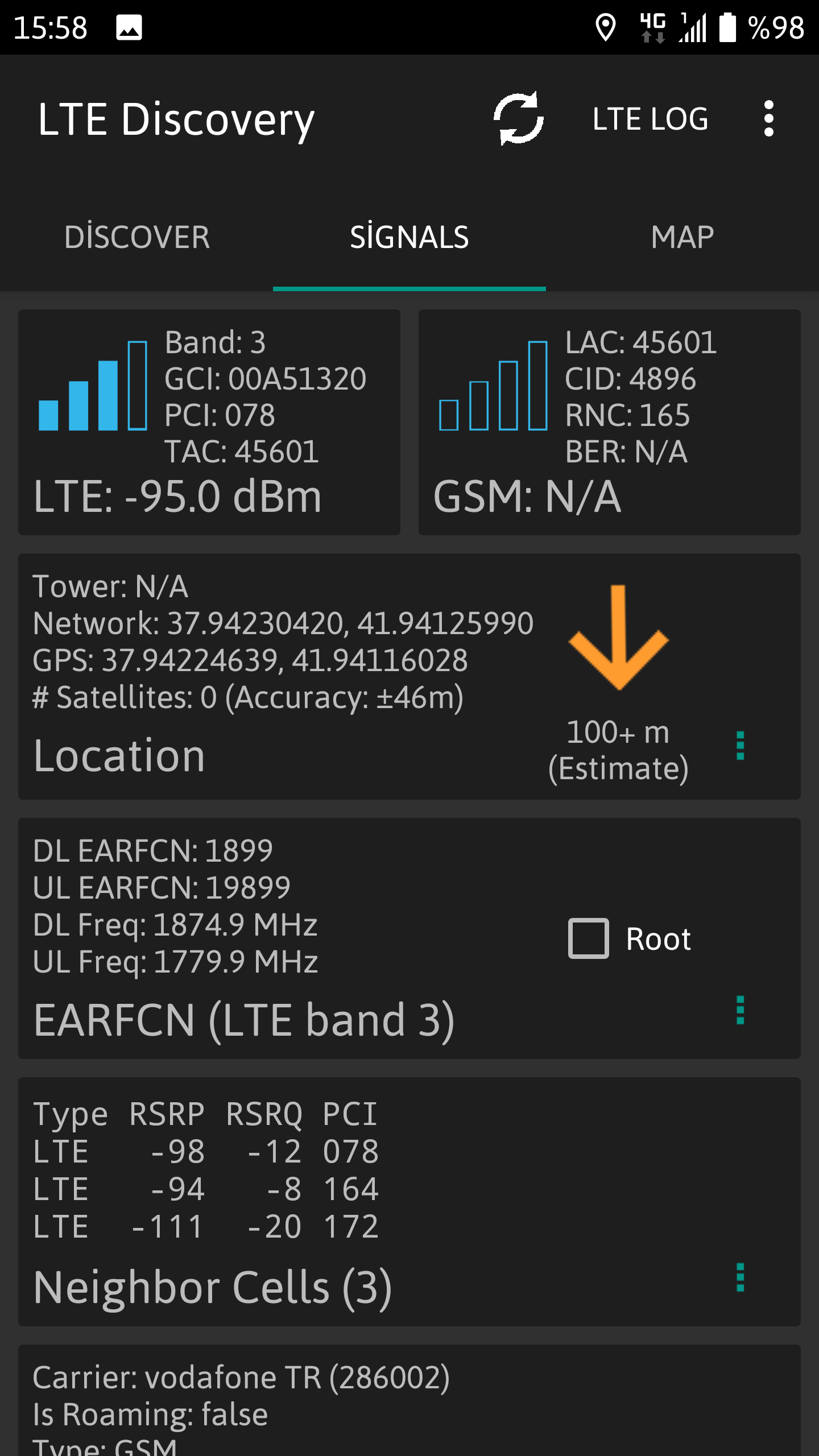Select the Signals tab
The image size is (819, 1456).
tap(409, 237)
